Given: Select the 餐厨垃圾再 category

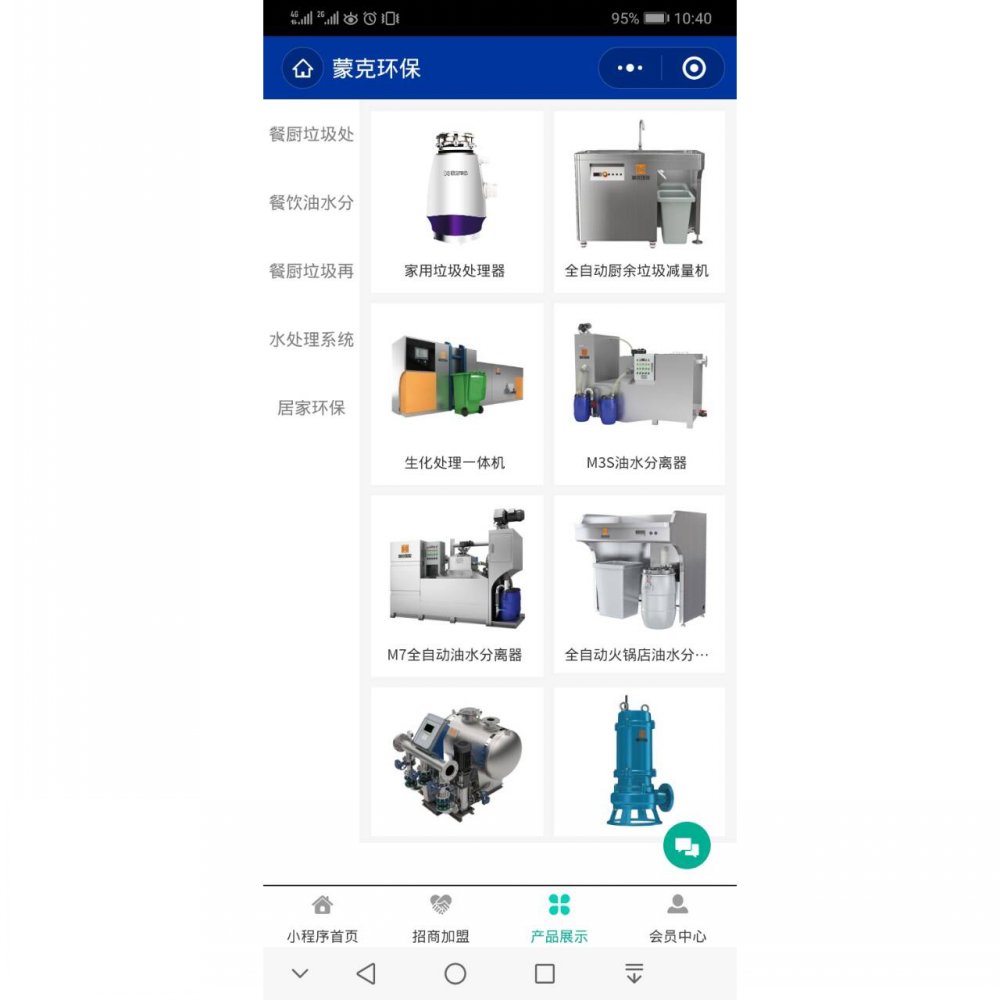Looking at the screenshot, I should point(311,271).
